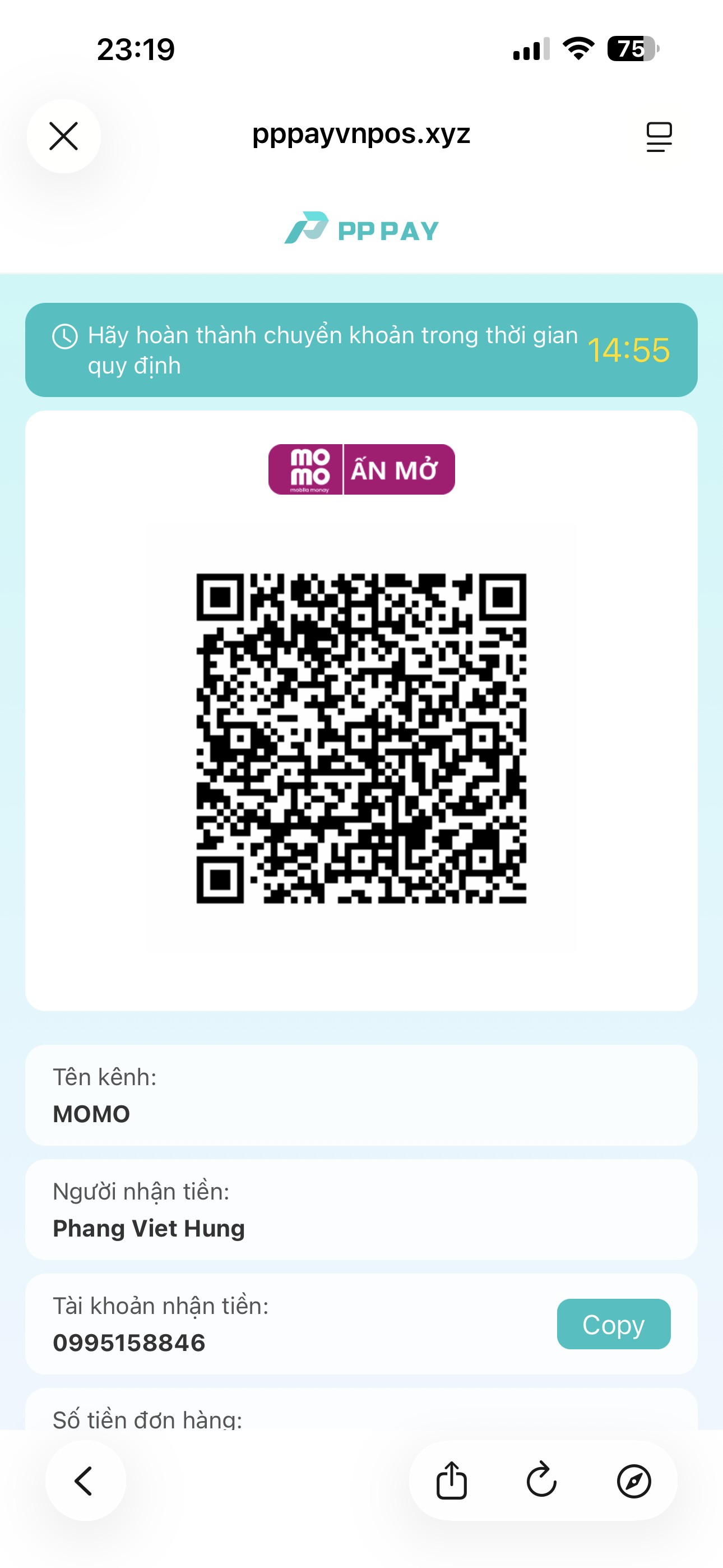The image size is (723, 1568).
Task: Go back to the previous page
Action: point(85,1481)
